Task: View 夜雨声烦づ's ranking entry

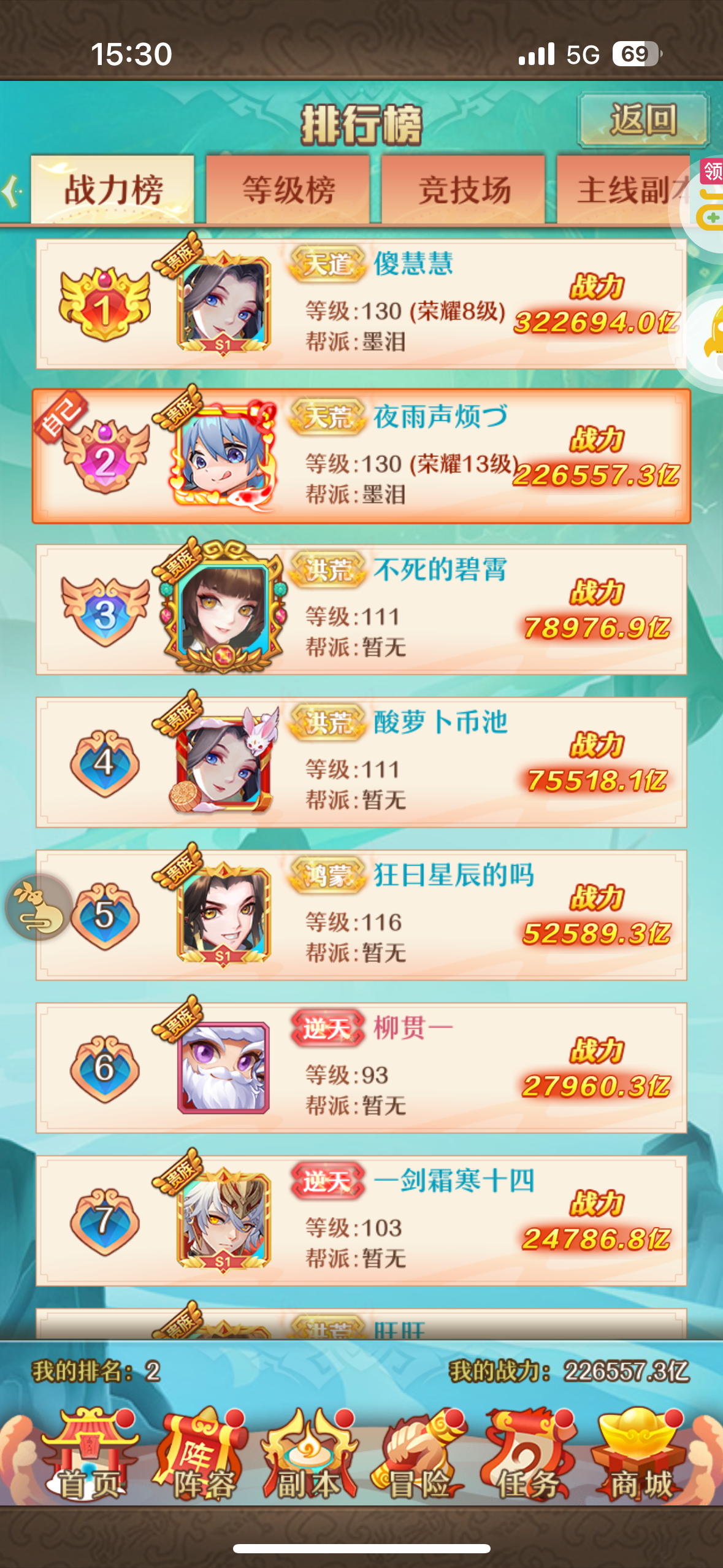Action: [x=361, y=456]
